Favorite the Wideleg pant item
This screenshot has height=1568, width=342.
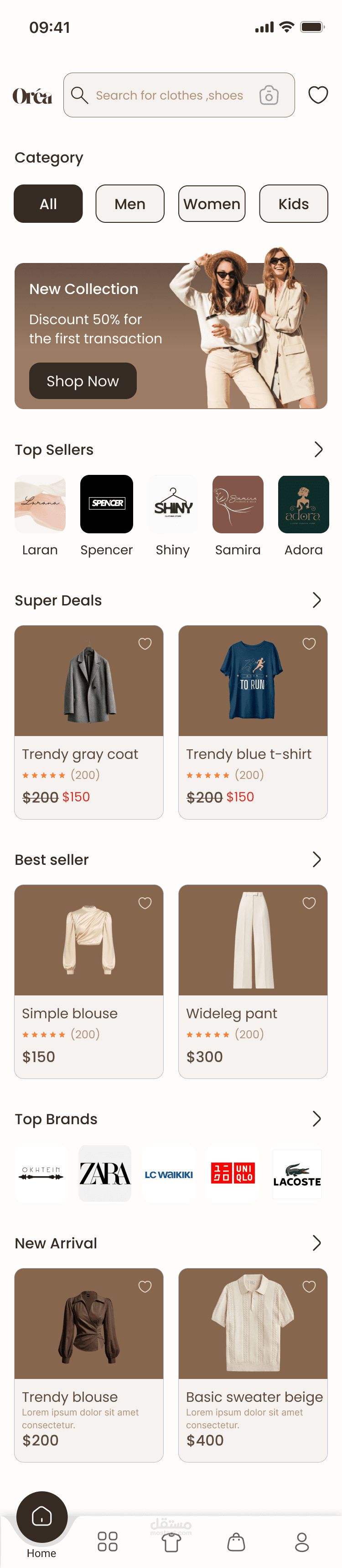309,903
